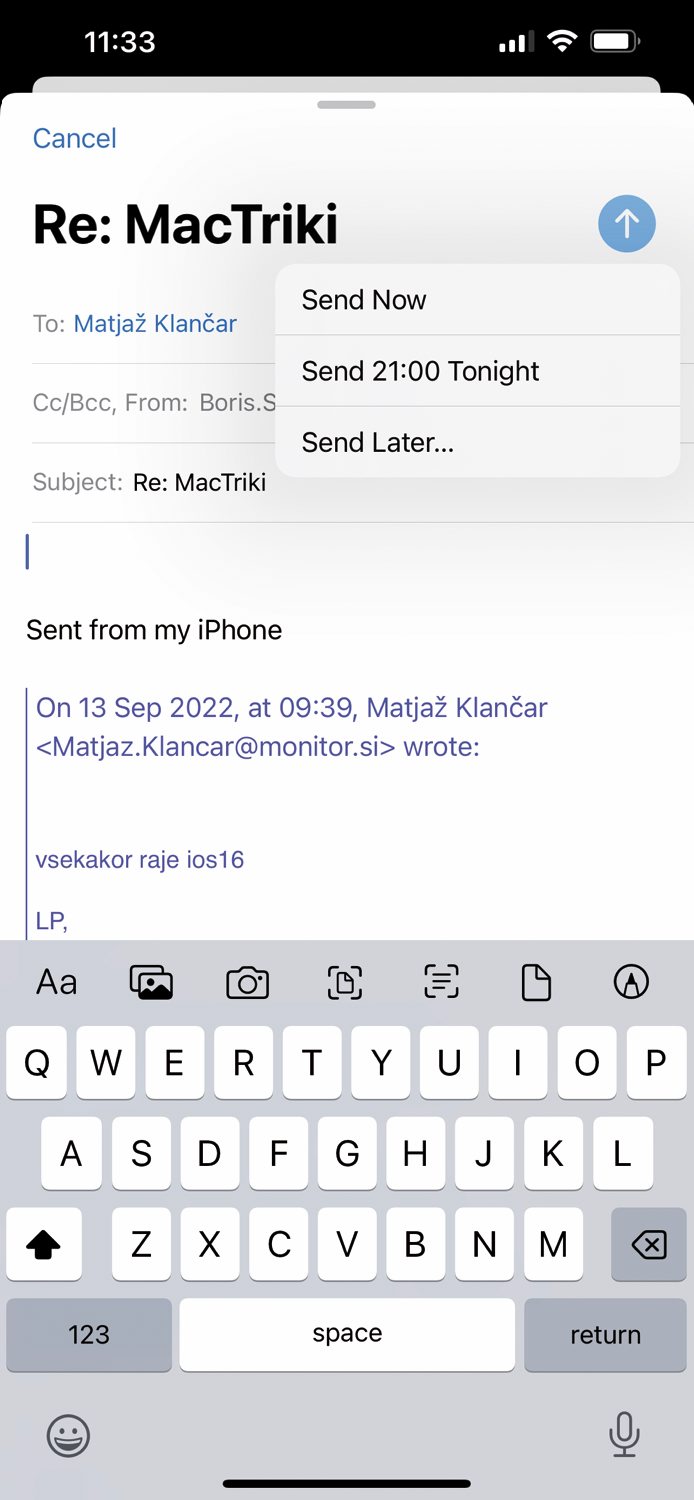694x1500 pixels.
Task: Scan a document into the email
Action: (345, 983)
